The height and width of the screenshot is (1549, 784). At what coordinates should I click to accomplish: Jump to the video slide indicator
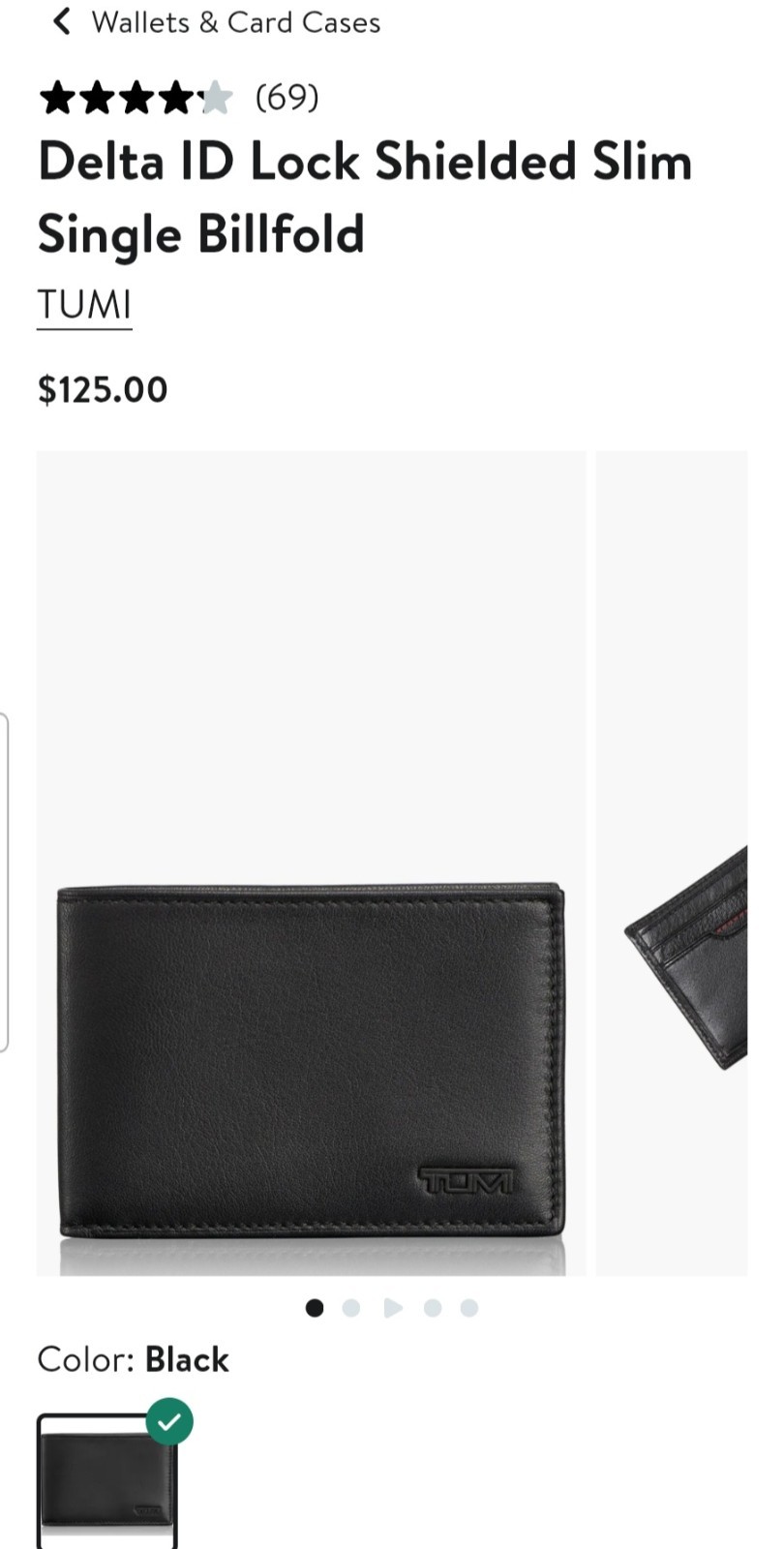(392, 1308)
